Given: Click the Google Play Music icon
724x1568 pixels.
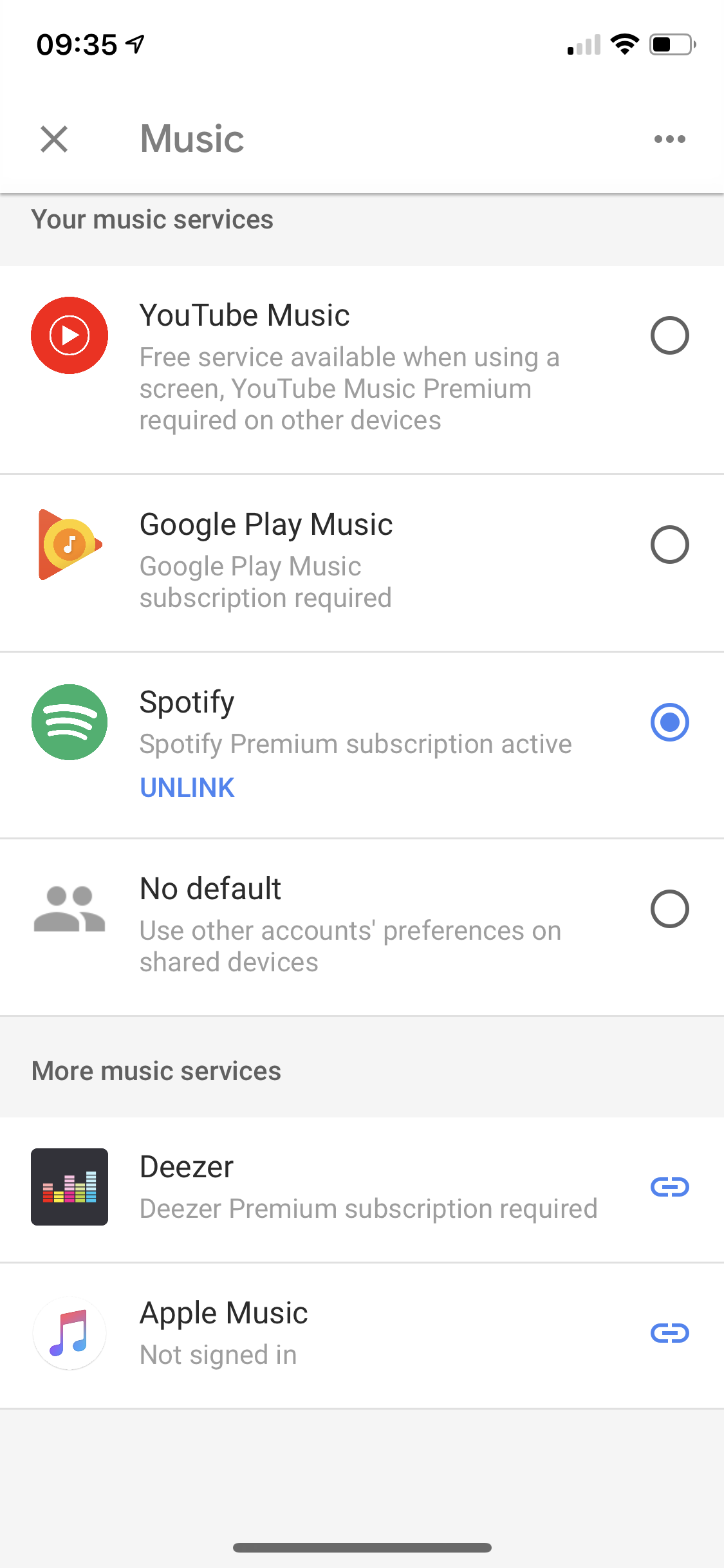Looking at the screenshot, I should coord(69,544).
